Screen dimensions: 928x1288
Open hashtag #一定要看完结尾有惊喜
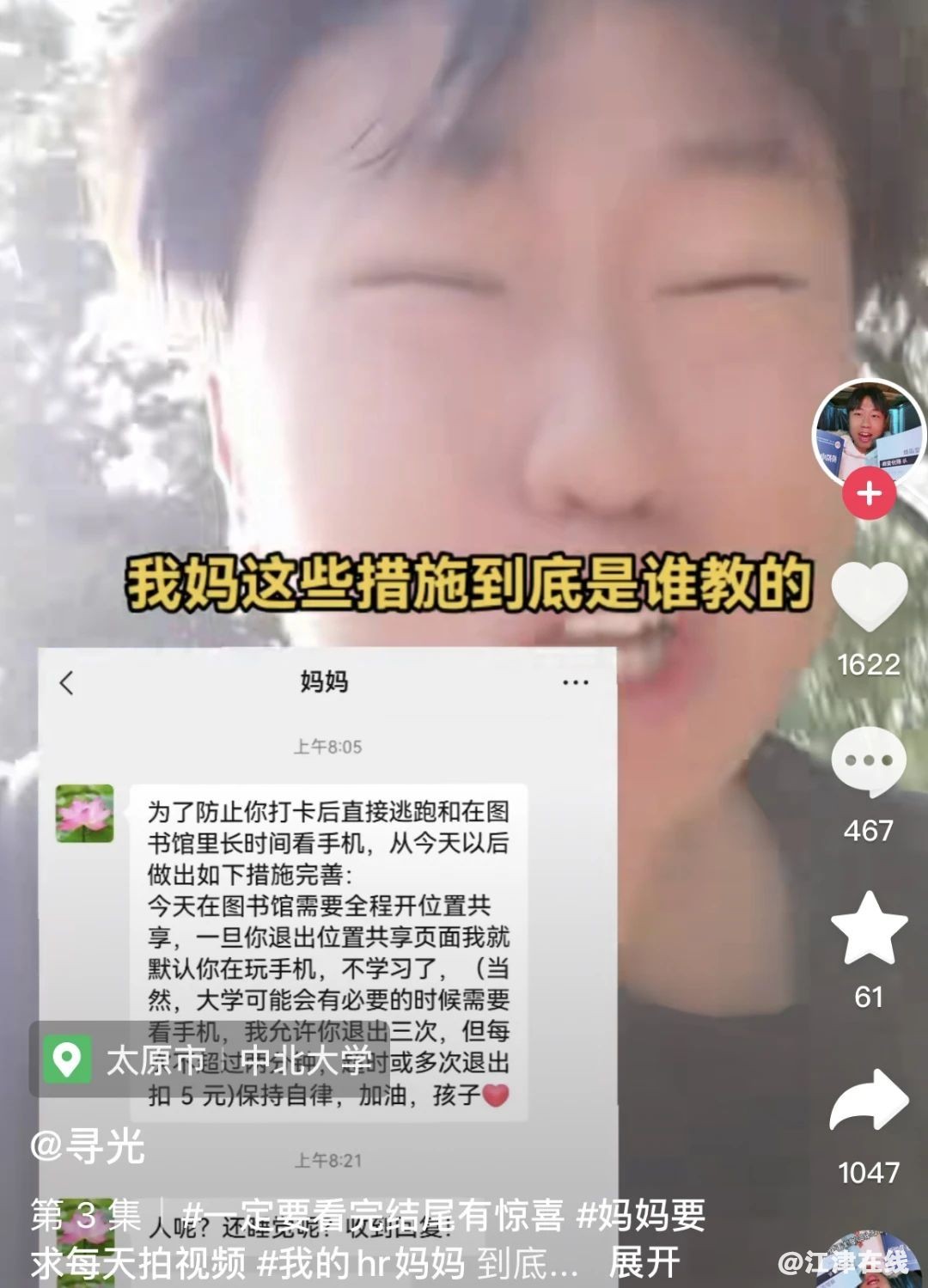374,1215
